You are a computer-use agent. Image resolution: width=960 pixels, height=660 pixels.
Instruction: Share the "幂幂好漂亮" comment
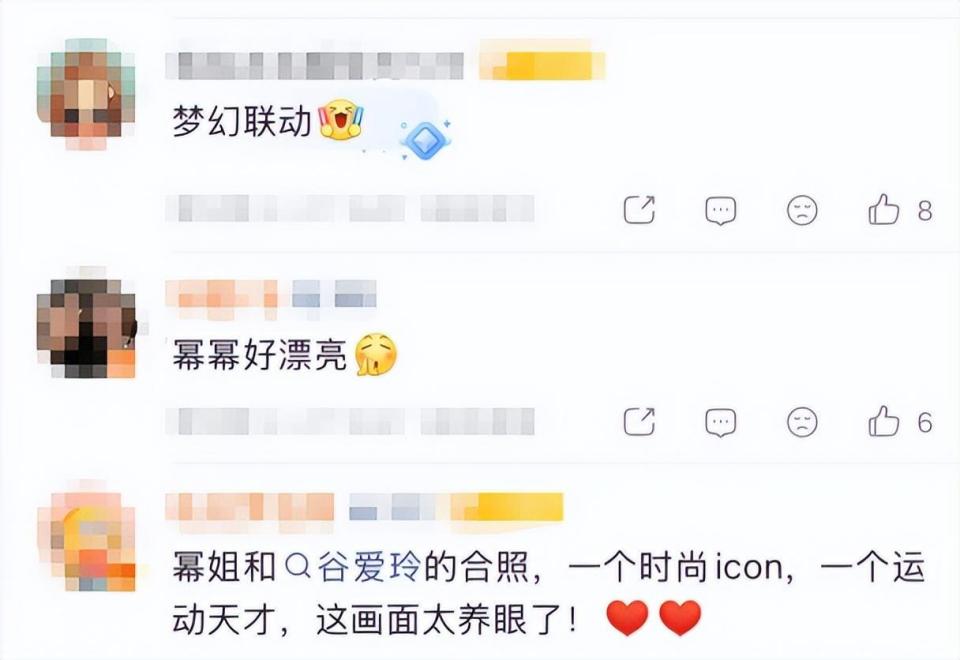tap(639, 422)
